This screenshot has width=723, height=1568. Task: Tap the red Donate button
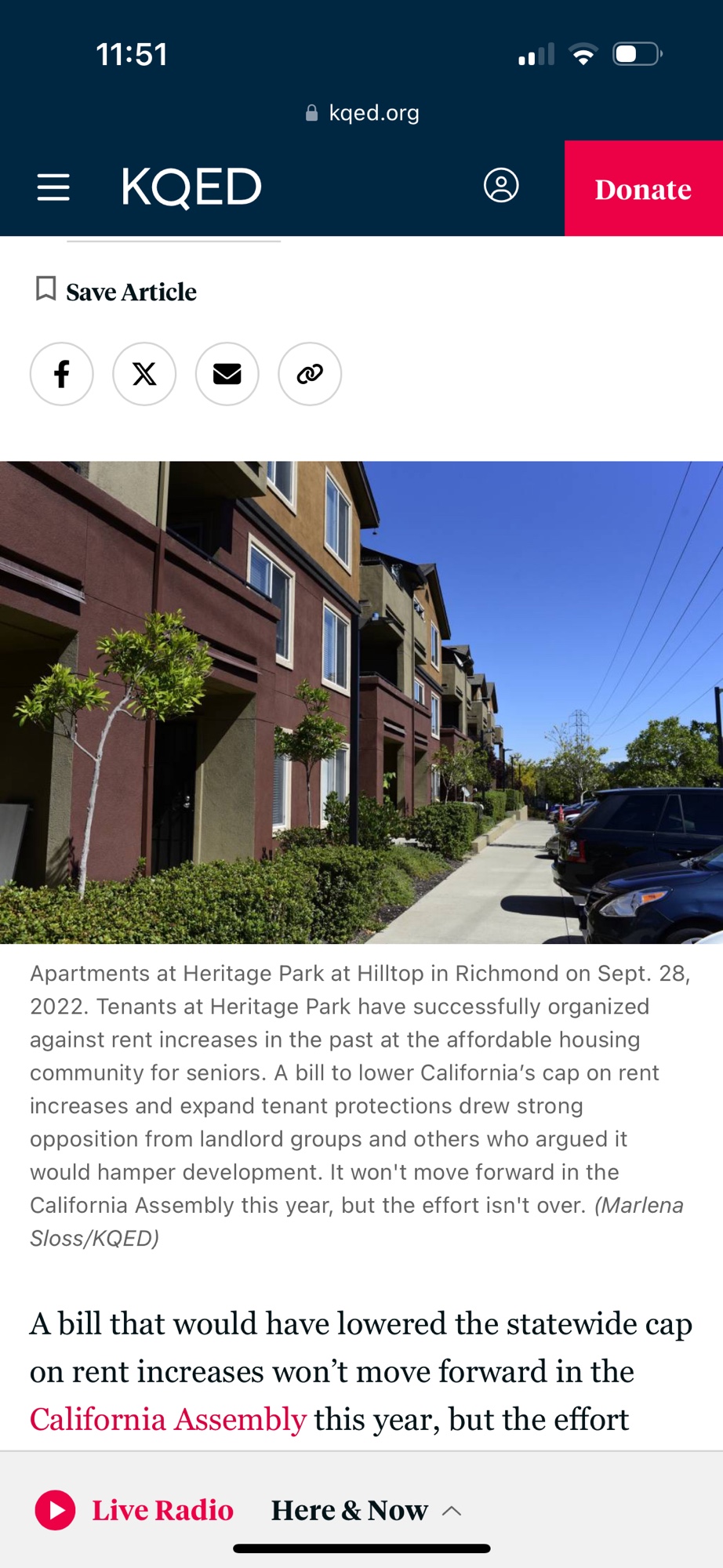tap(643, 189)
